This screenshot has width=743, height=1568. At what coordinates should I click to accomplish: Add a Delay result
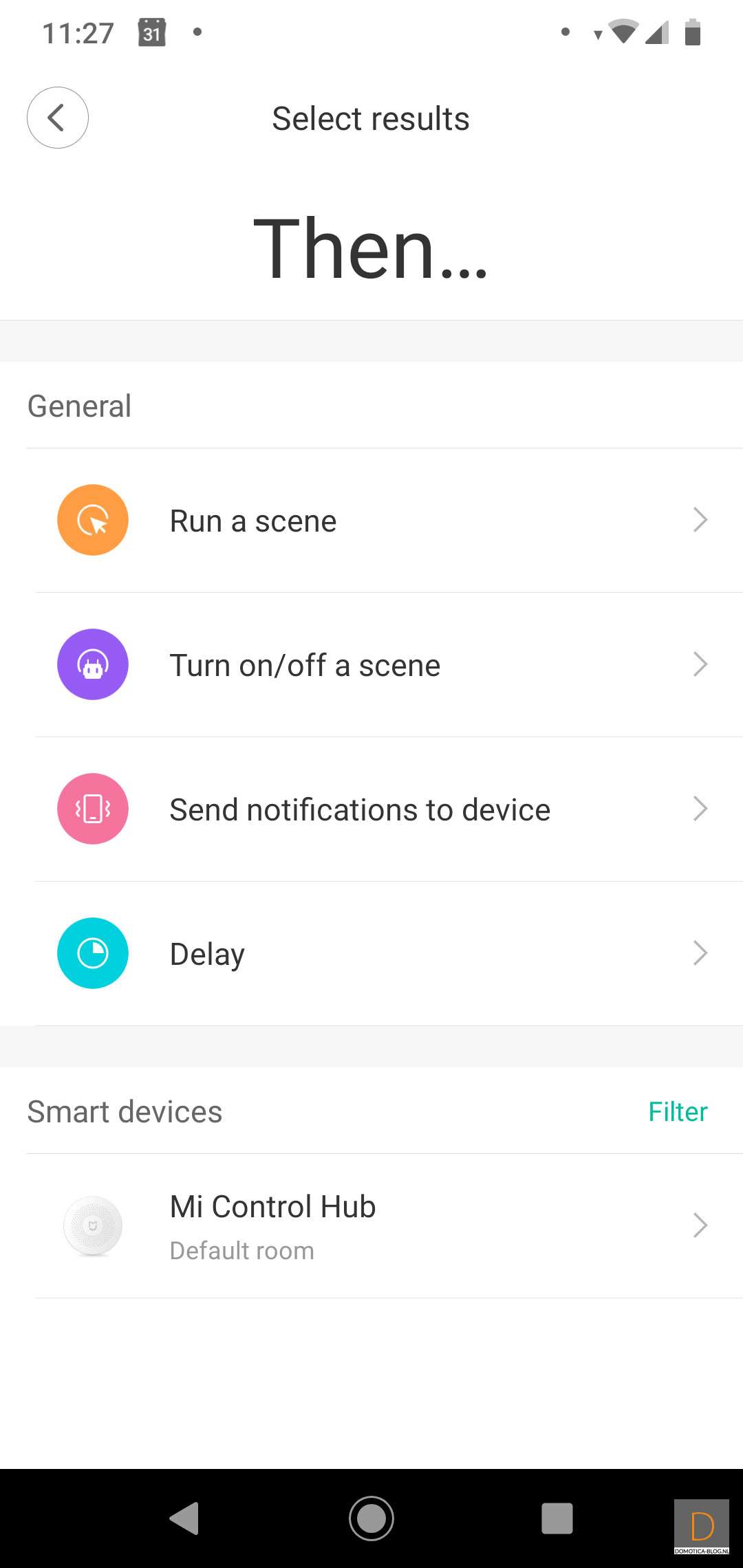pos(371,954)
